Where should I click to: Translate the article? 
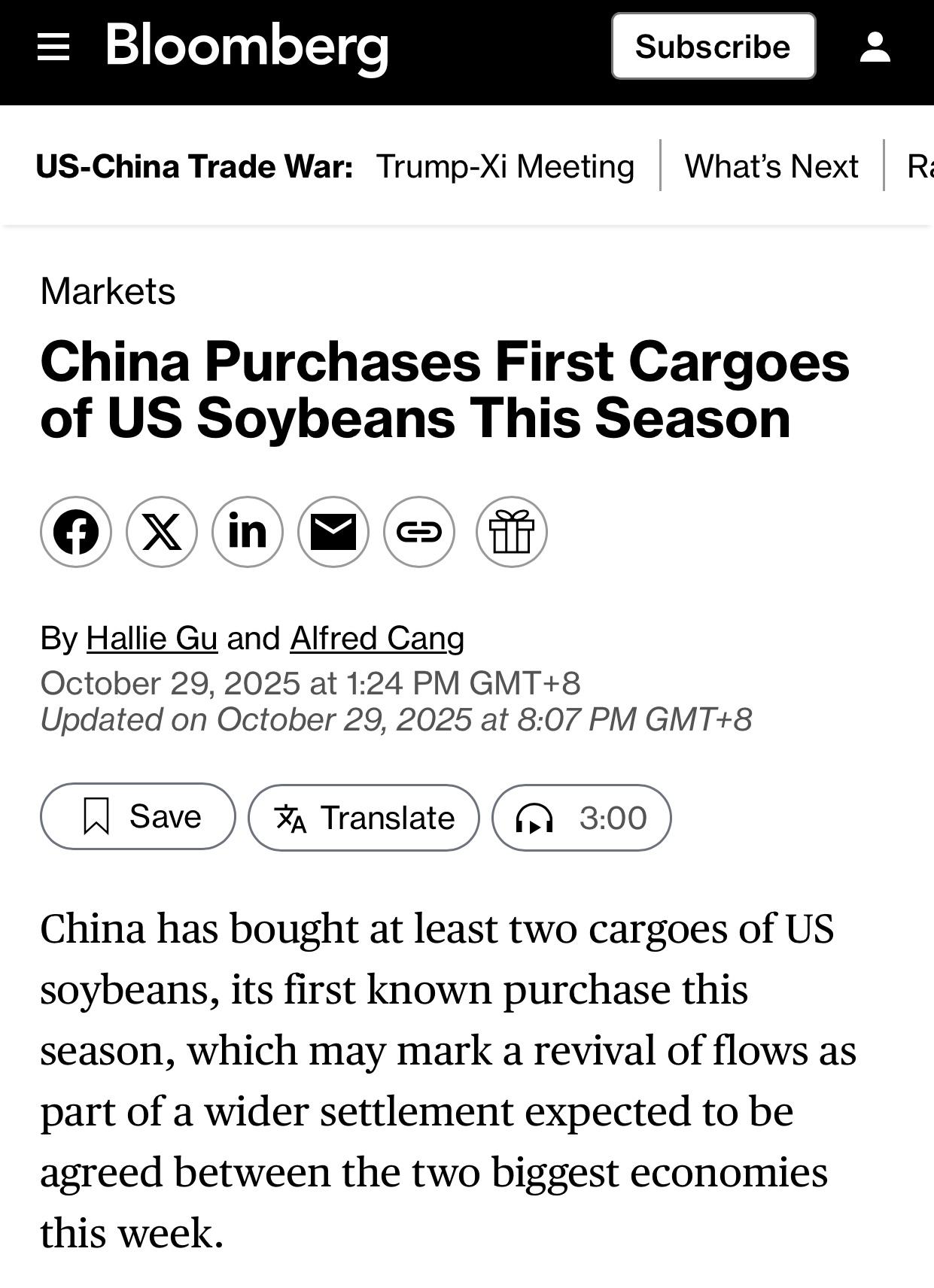pyautogui.click(x=364, y=817)
